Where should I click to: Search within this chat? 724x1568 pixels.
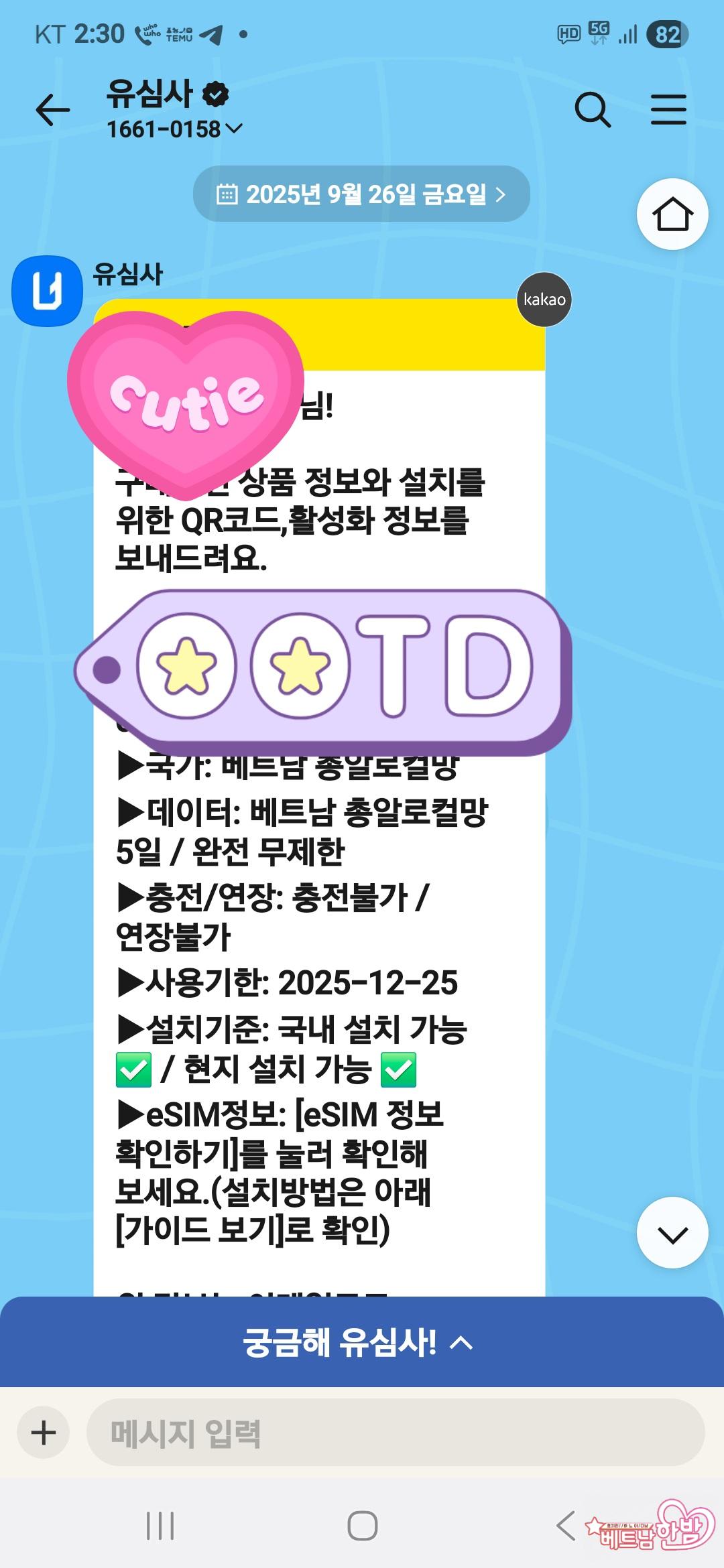pyautogui.click(x=593, y=110)
